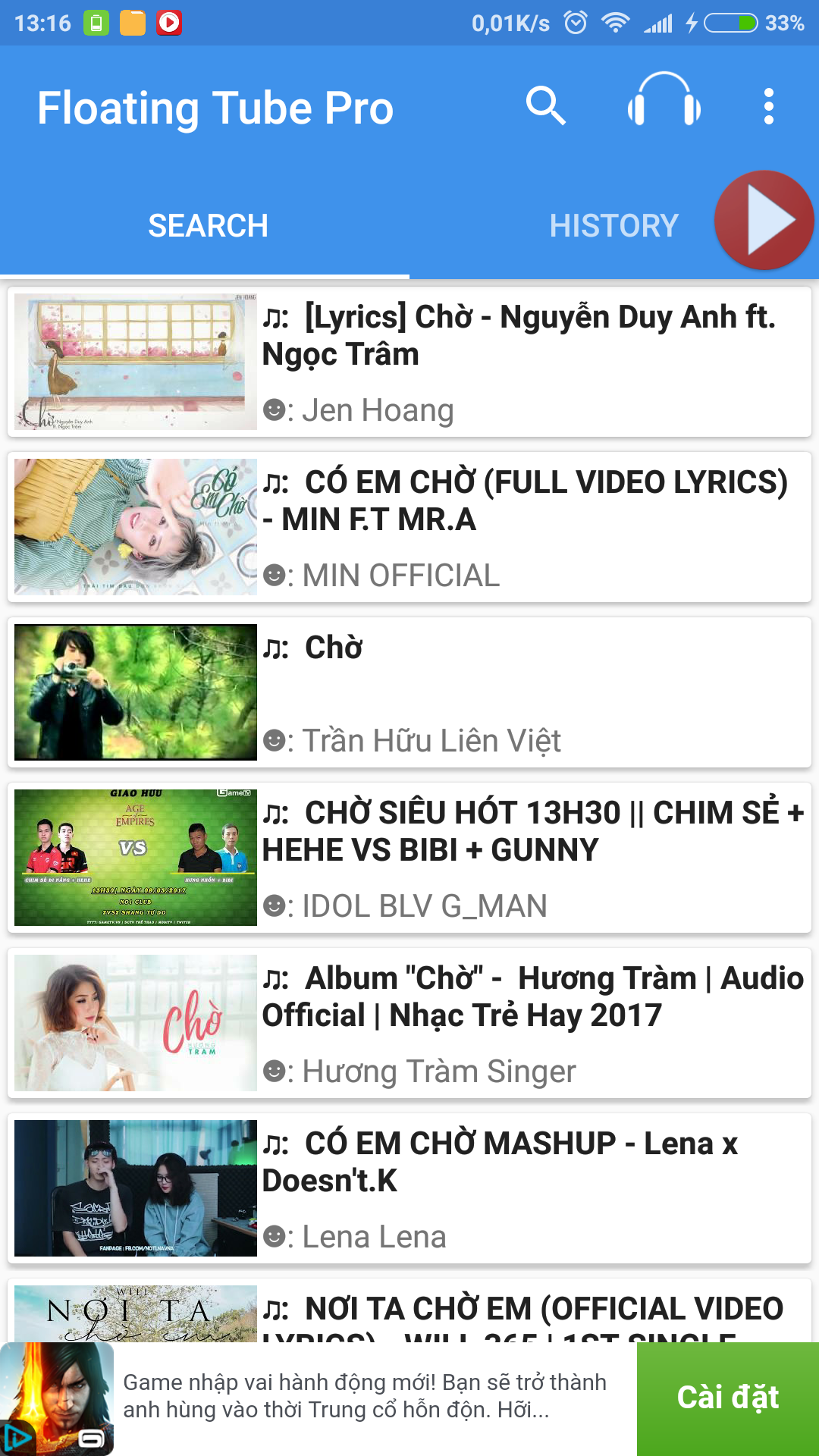The image size is (819, 1456).
Task: Open the search icon in the app bar
Action: point(546,106)
